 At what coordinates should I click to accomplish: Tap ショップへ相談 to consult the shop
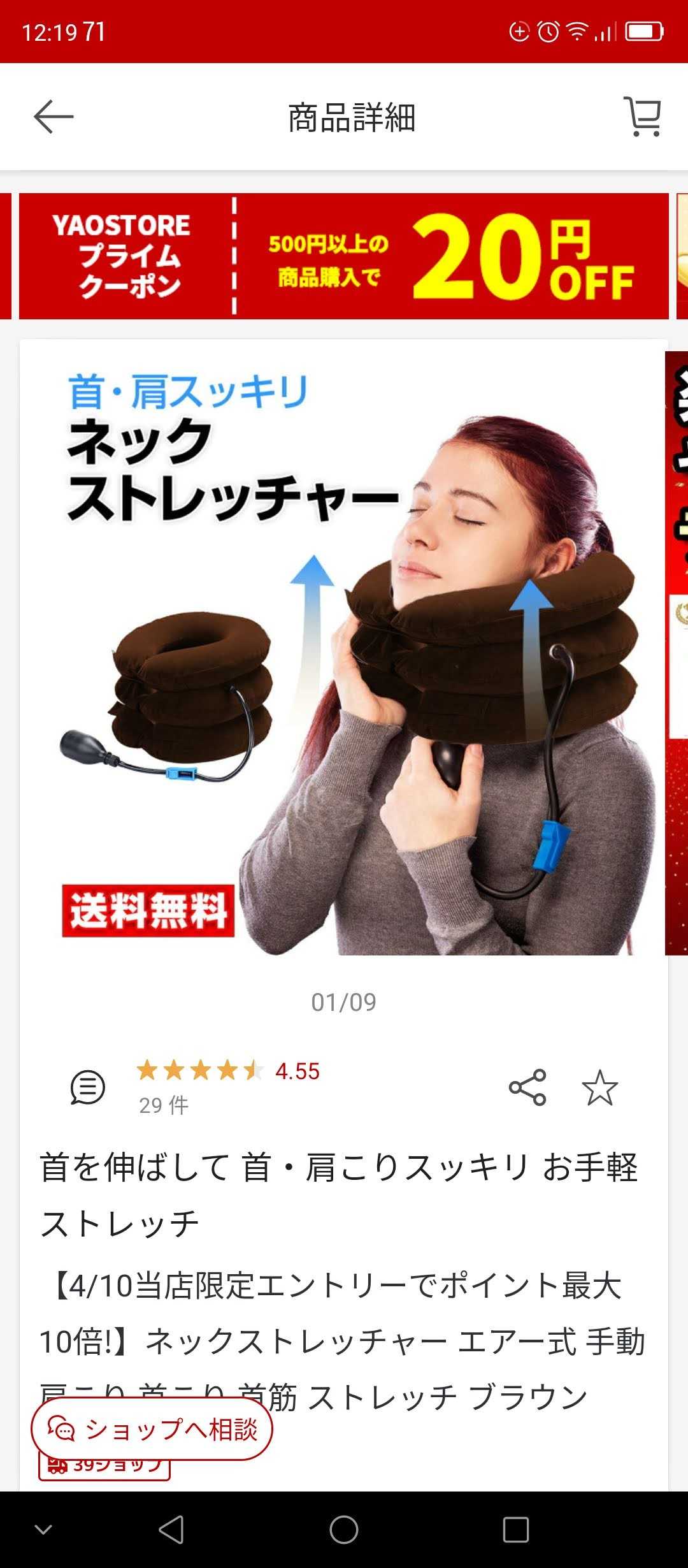click(x=152, y=1429)
